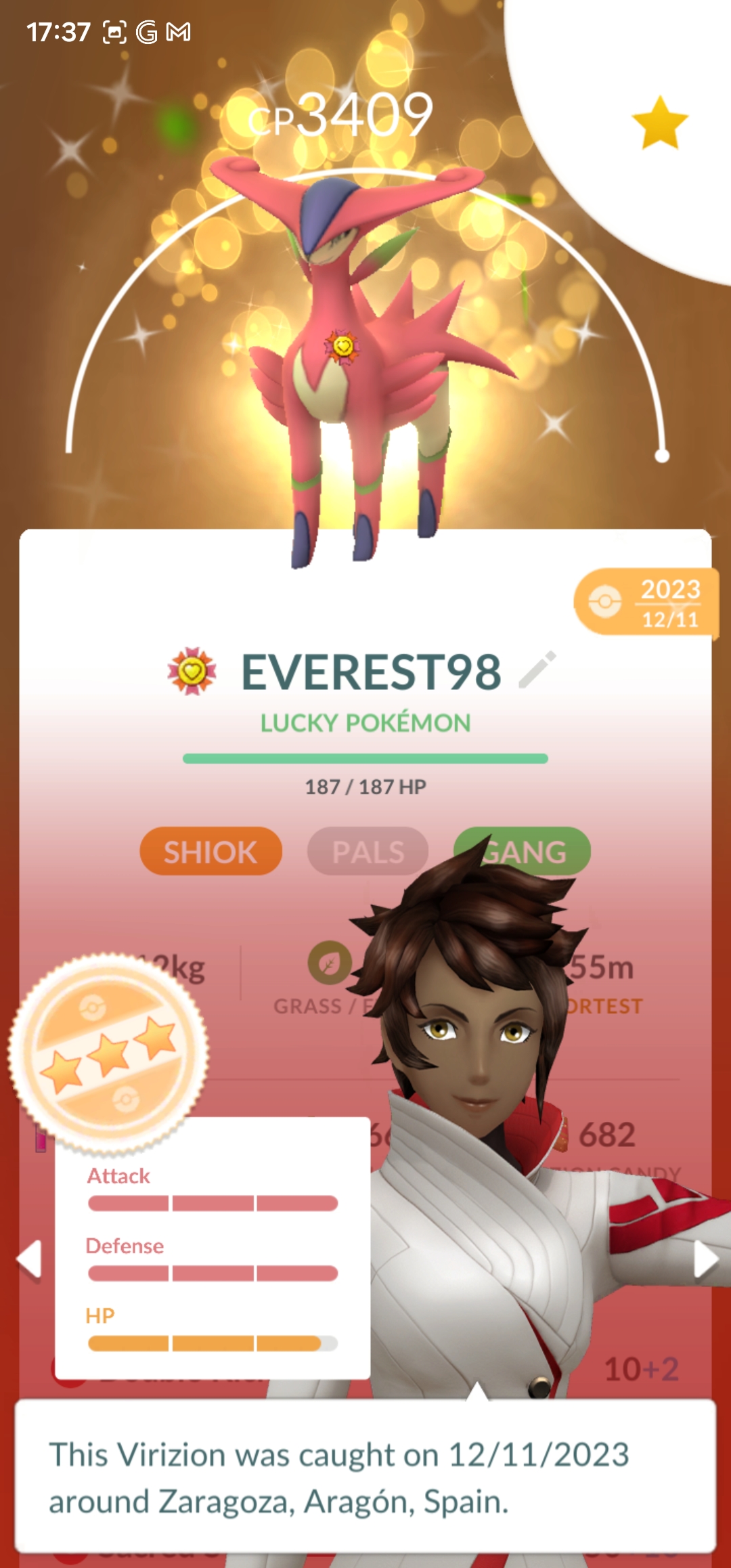The height and width of the screenshot is (1568, 731).
Task: Select the PALS tag
Action: point(368,851)
